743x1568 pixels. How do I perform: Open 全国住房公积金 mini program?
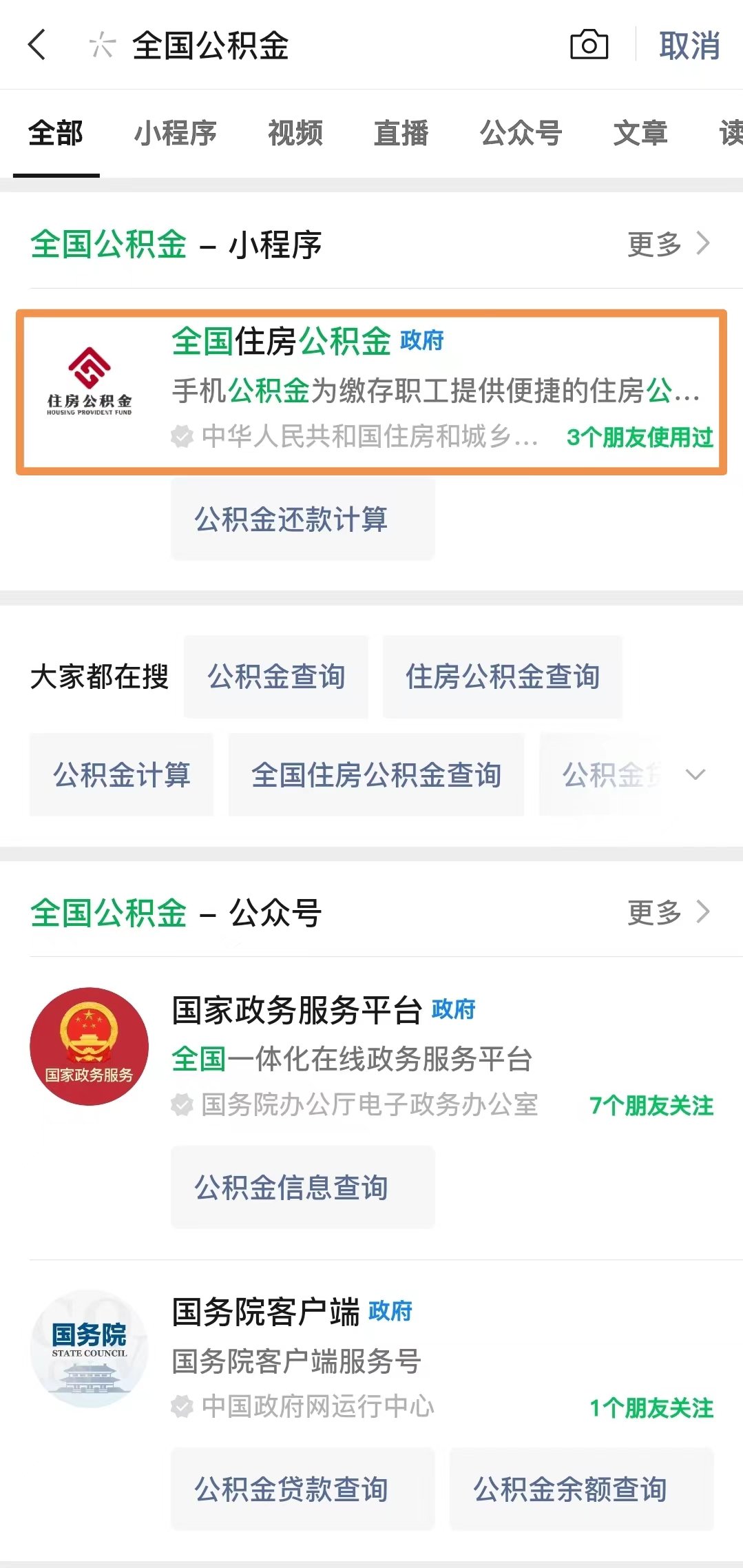(x=370, y=391)
